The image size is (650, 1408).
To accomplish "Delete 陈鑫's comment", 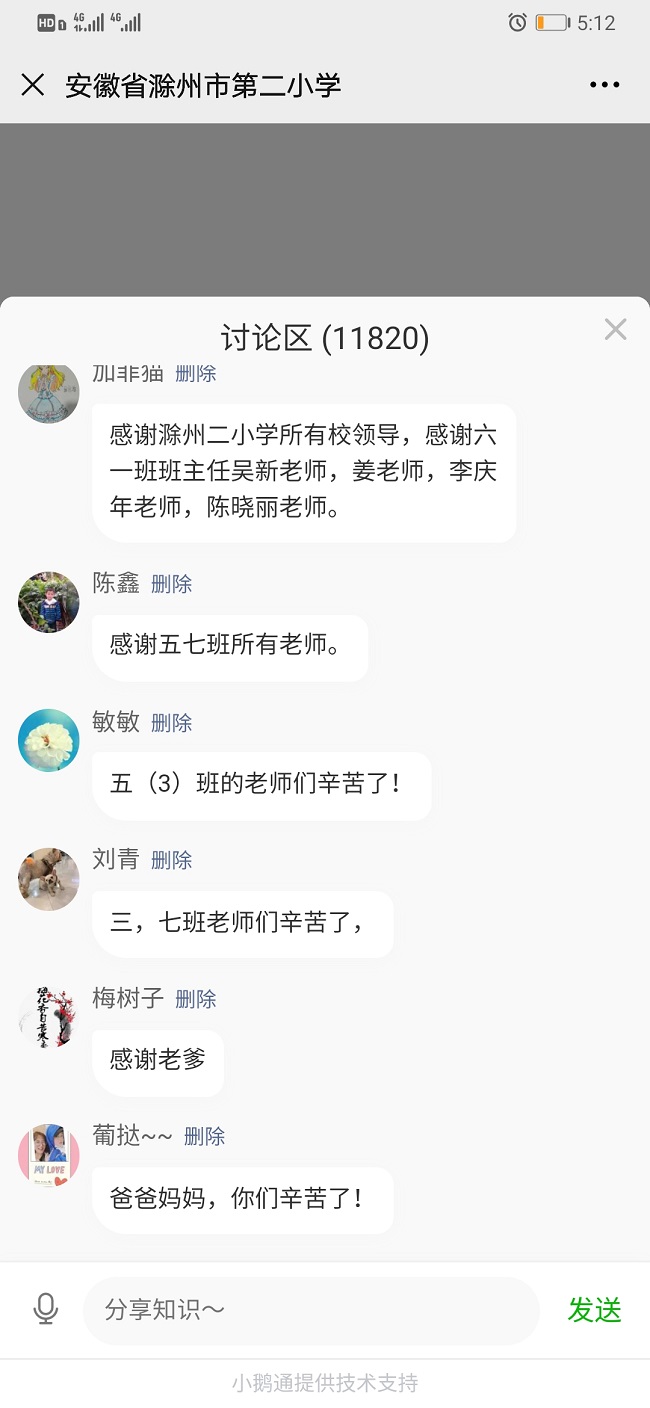I will 171,584.
